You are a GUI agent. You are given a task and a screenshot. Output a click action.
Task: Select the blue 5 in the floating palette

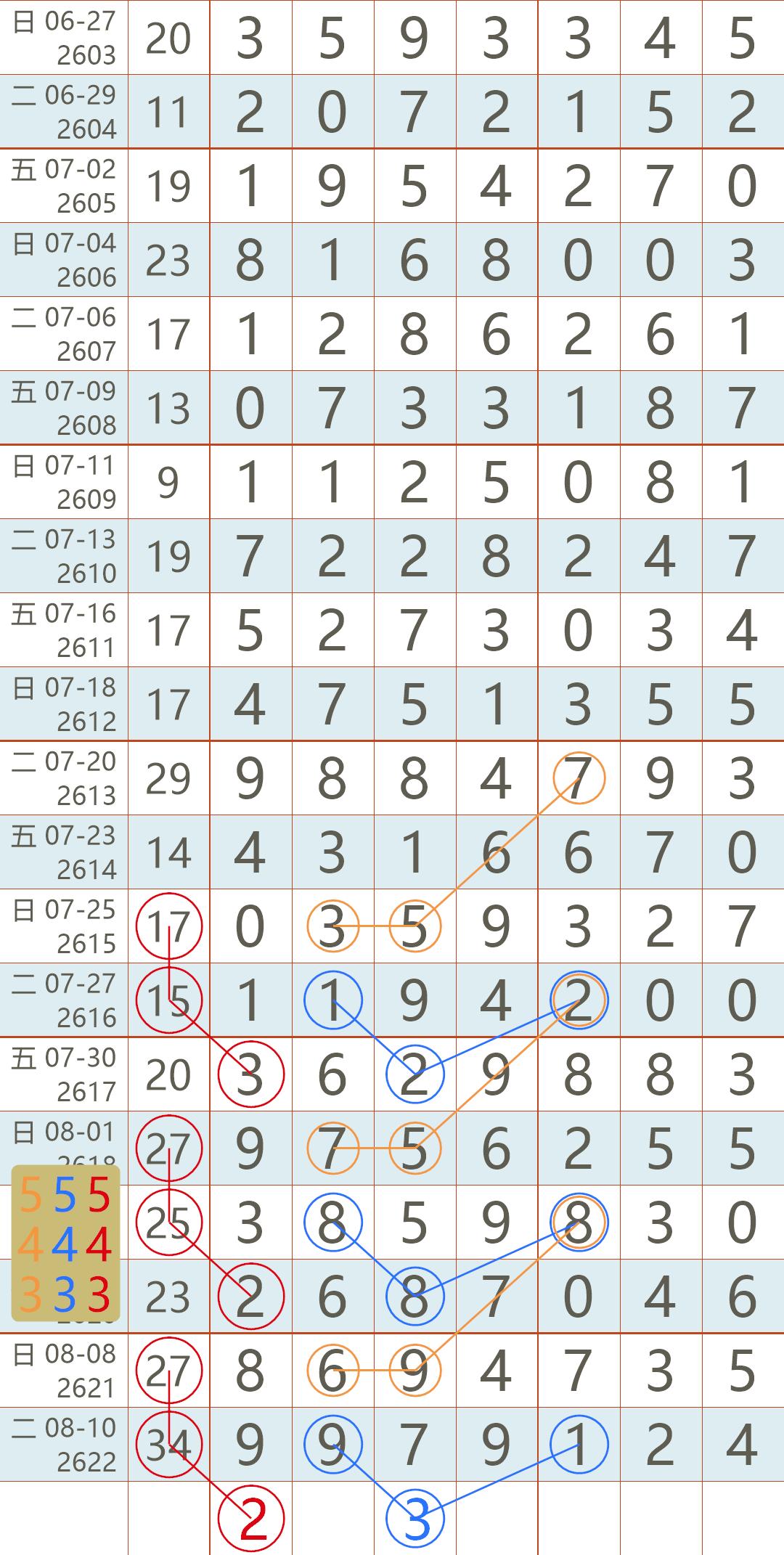[x=65, y=1196]
